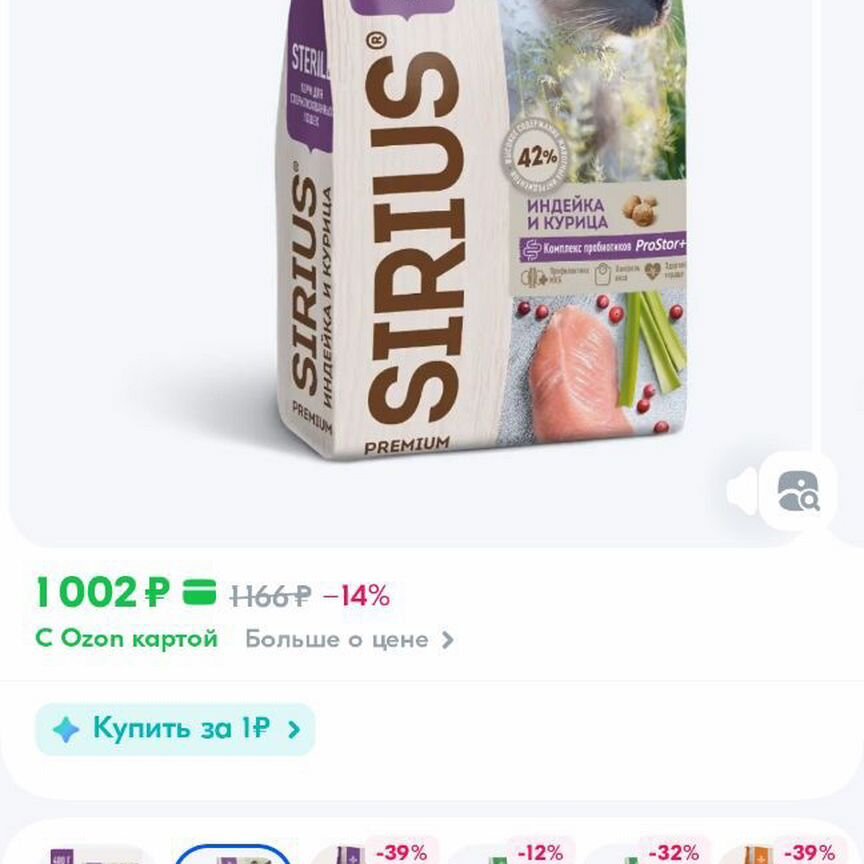This screenshot has width=864, height=864.
Task: Open the Ozon card price of 1002₽
Action: pyautogui.click(x=102, y=594)
